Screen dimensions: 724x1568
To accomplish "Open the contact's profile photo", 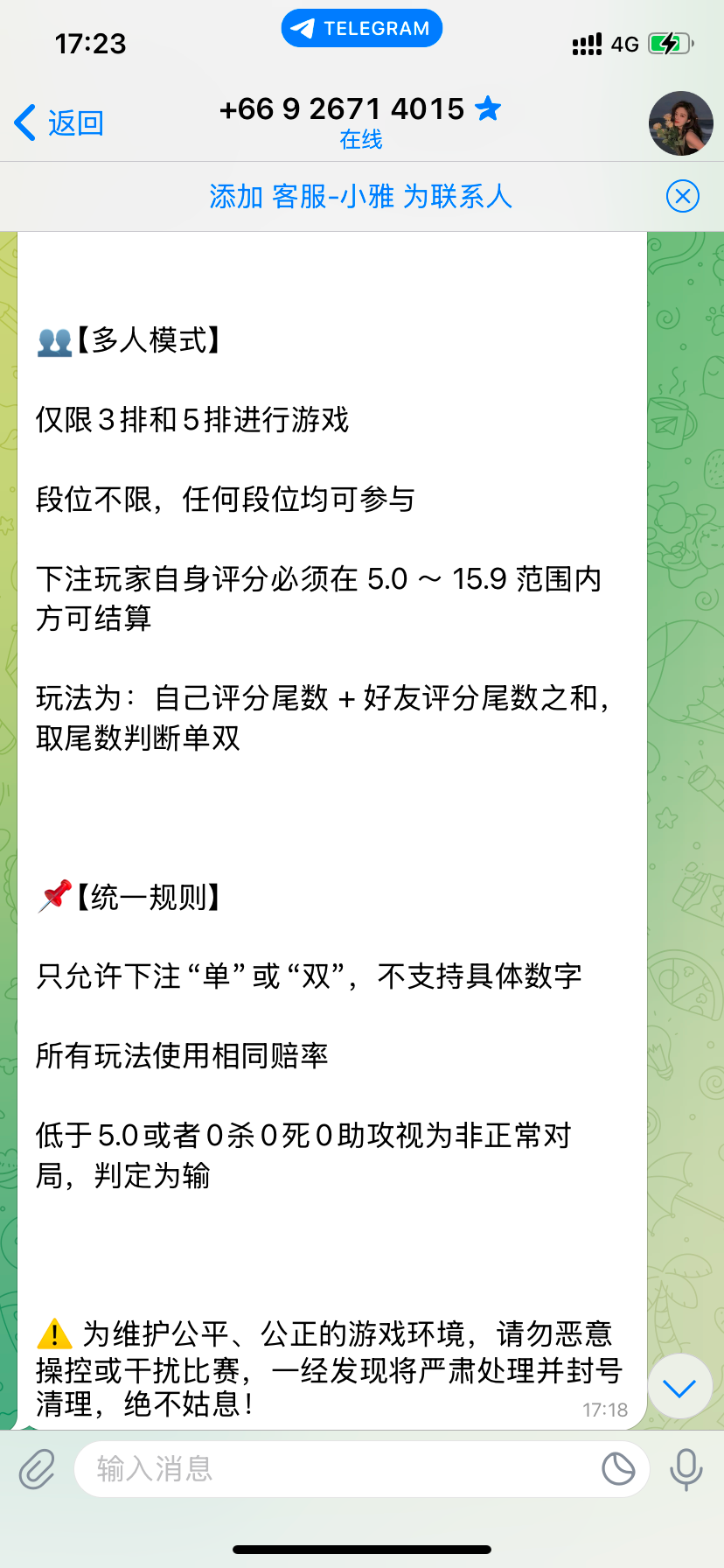I will [x=680, y=123].
